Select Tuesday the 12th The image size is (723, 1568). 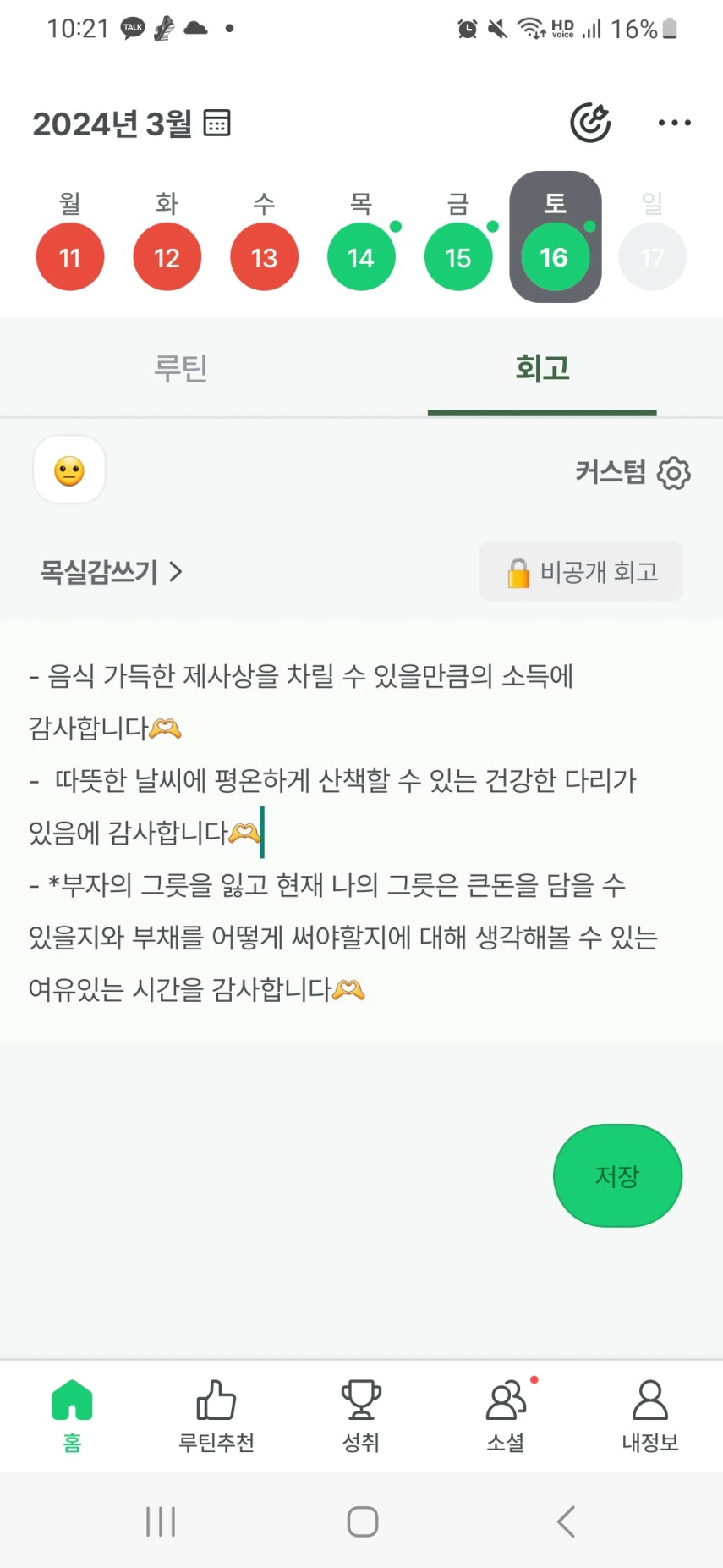[x=167, y=257]
